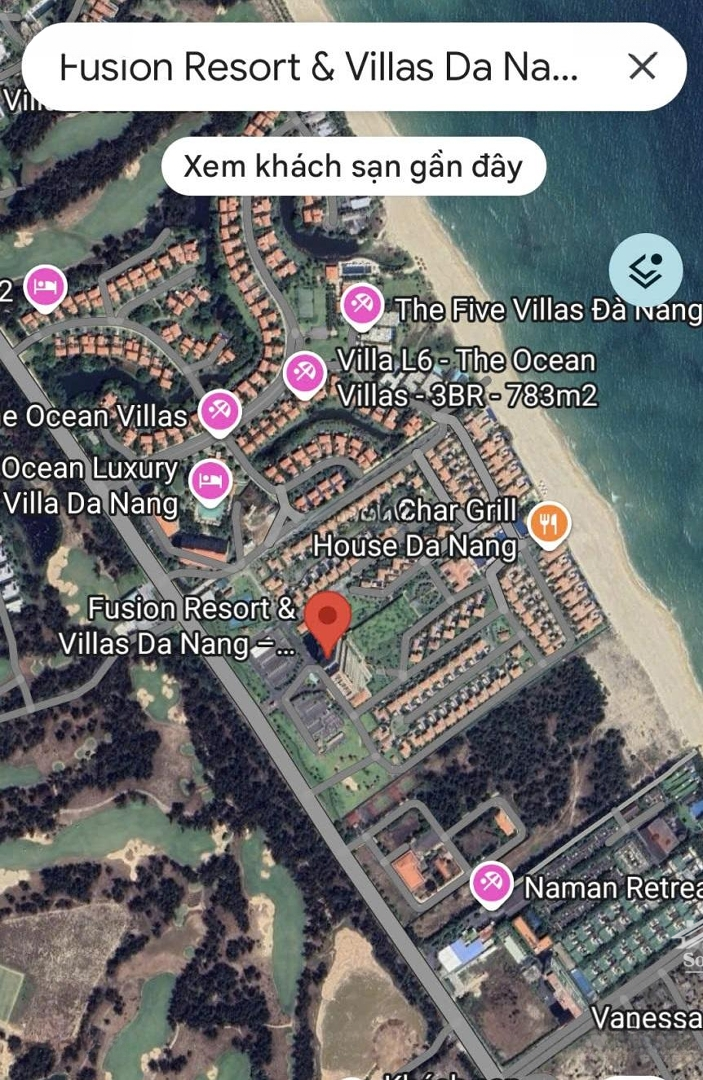703x1080 pixels.
Task: Open The Five Villas Đà Nẵng marker
Action: [x=362, y=305]
